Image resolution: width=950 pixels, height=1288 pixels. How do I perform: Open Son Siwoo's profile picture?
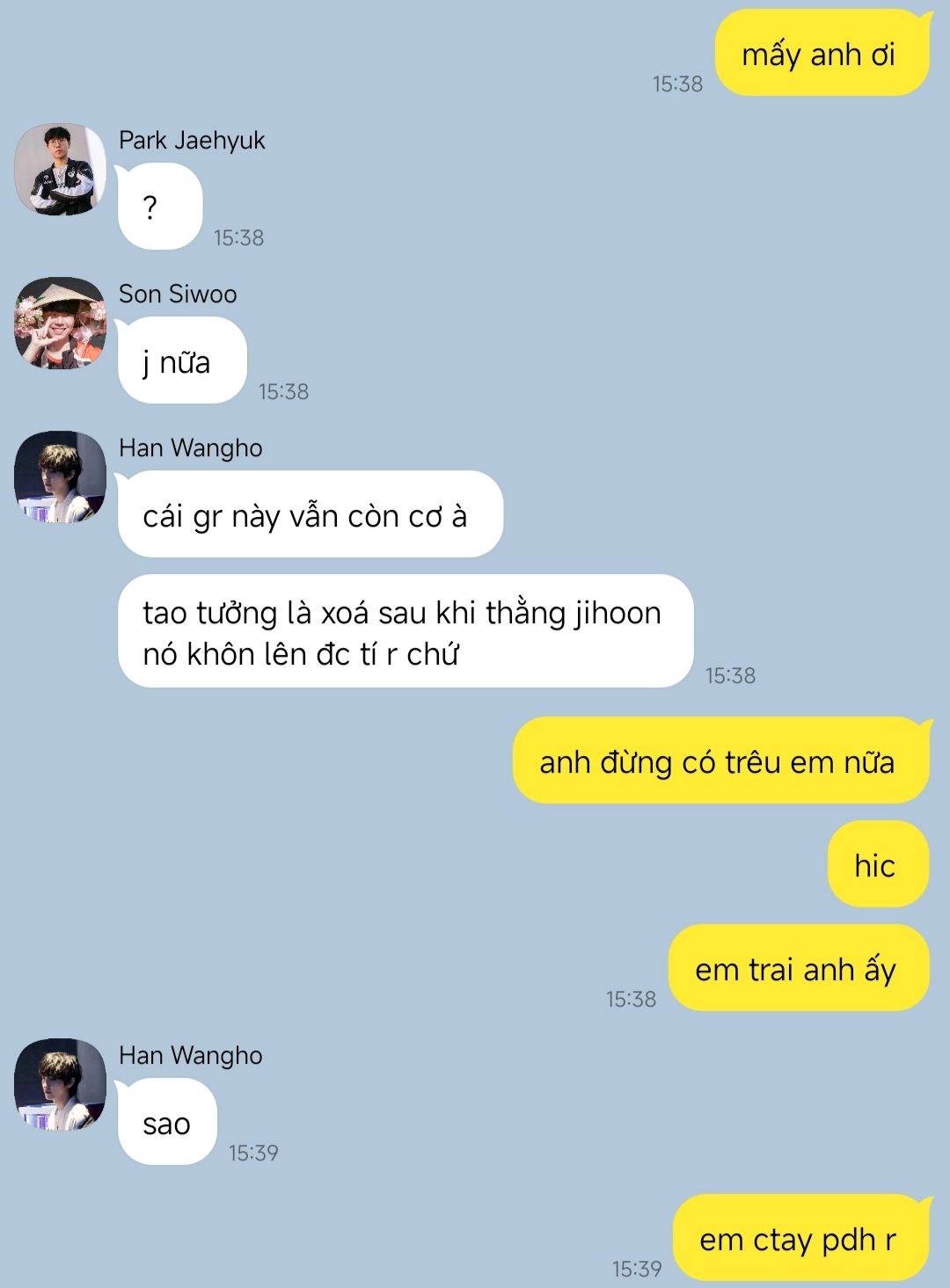(x=61, y=324)
